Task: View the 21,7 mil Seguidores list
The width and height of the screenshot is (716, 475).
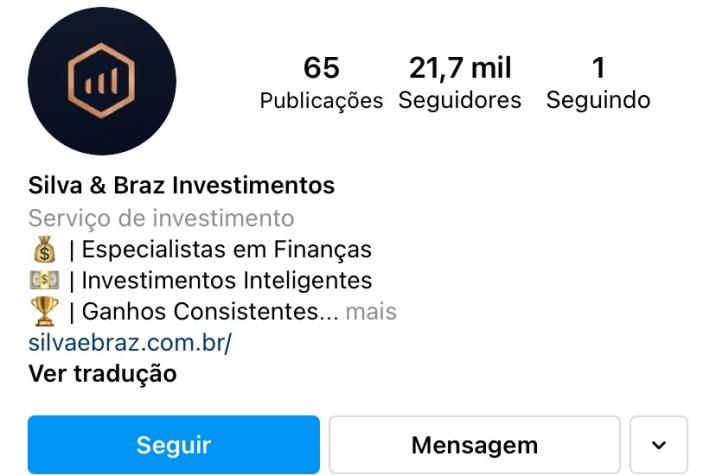Action: tap(459, 83)
